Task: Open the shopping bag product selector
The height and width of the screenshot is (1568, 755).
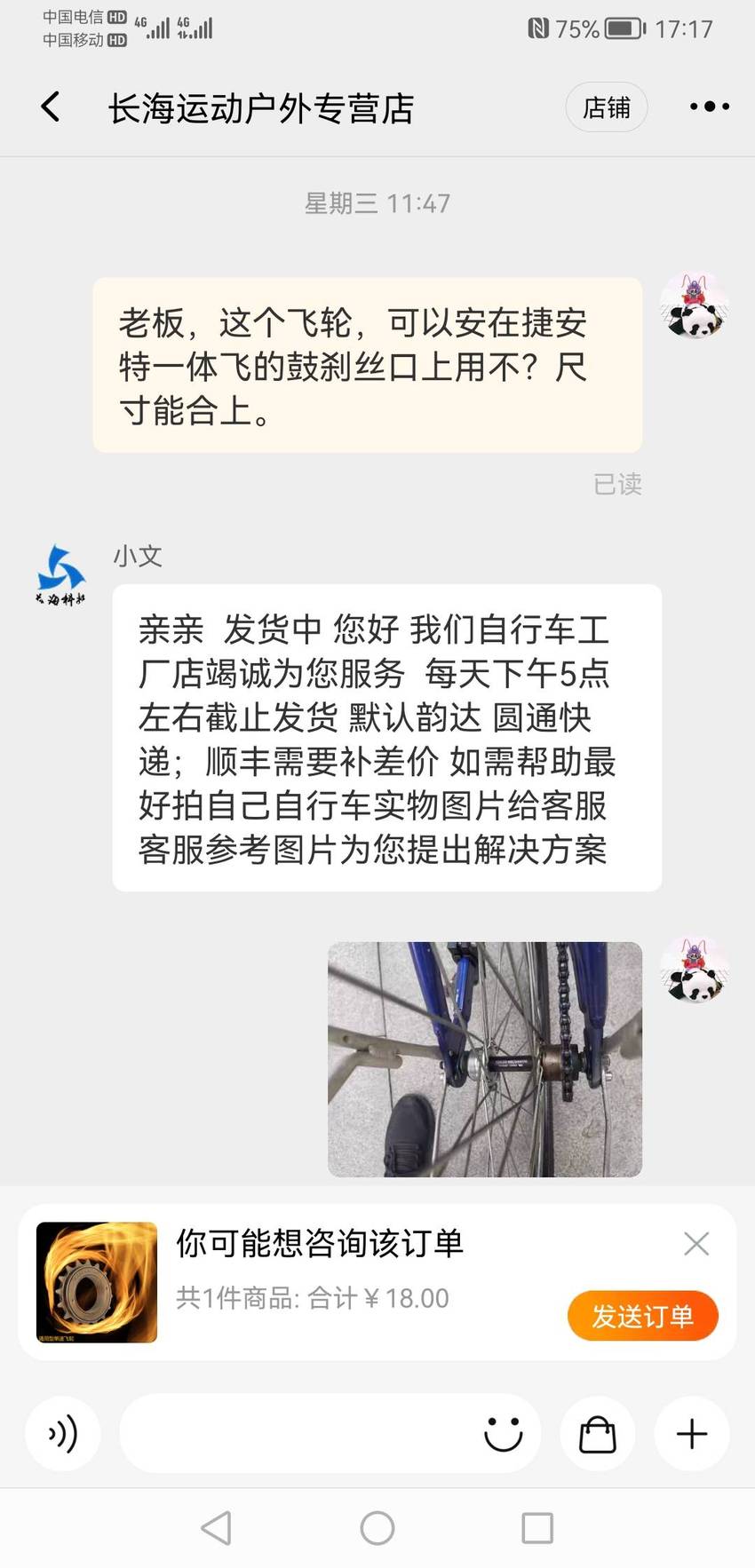Action: [598, 1433]
